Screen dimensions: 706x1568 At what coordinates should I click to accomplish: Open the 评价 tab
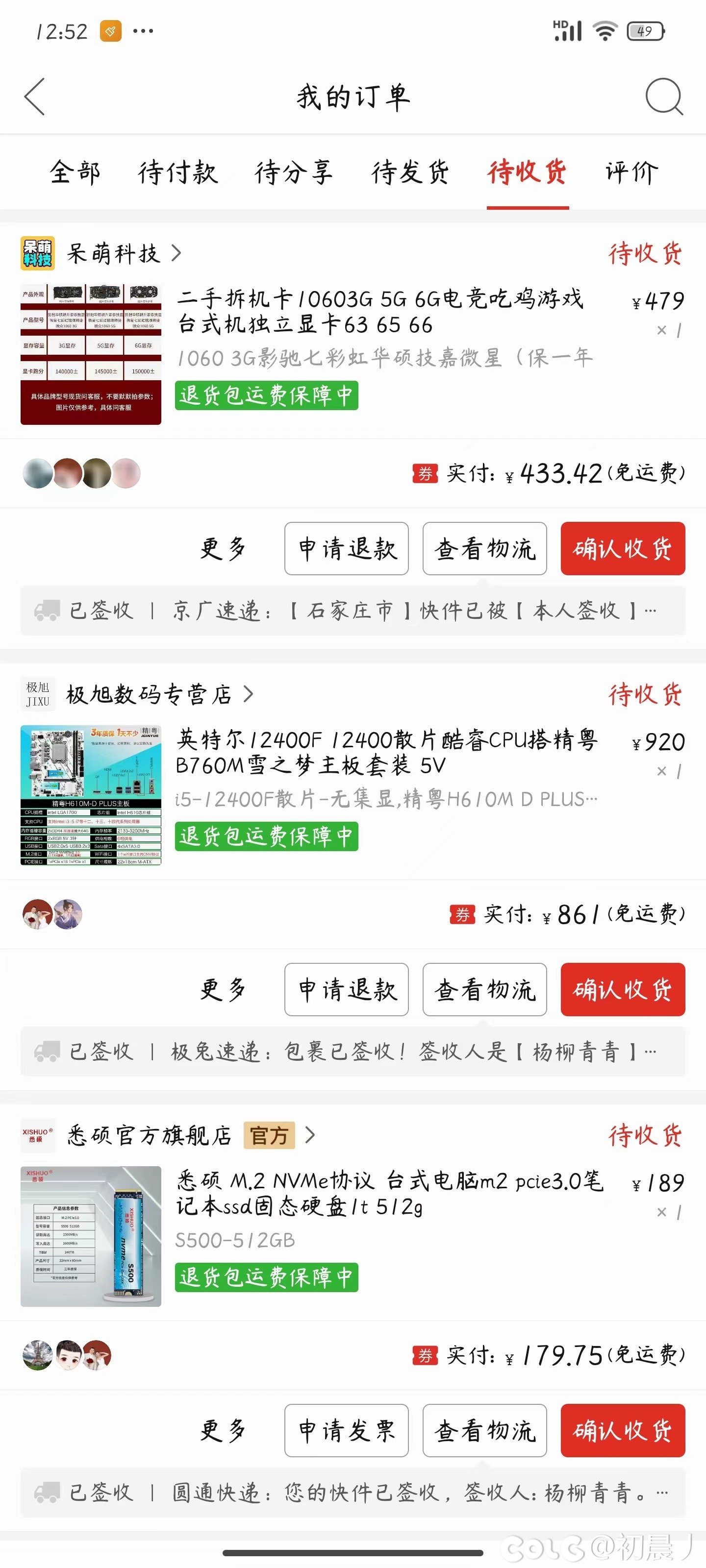click(x=631, y=172)
